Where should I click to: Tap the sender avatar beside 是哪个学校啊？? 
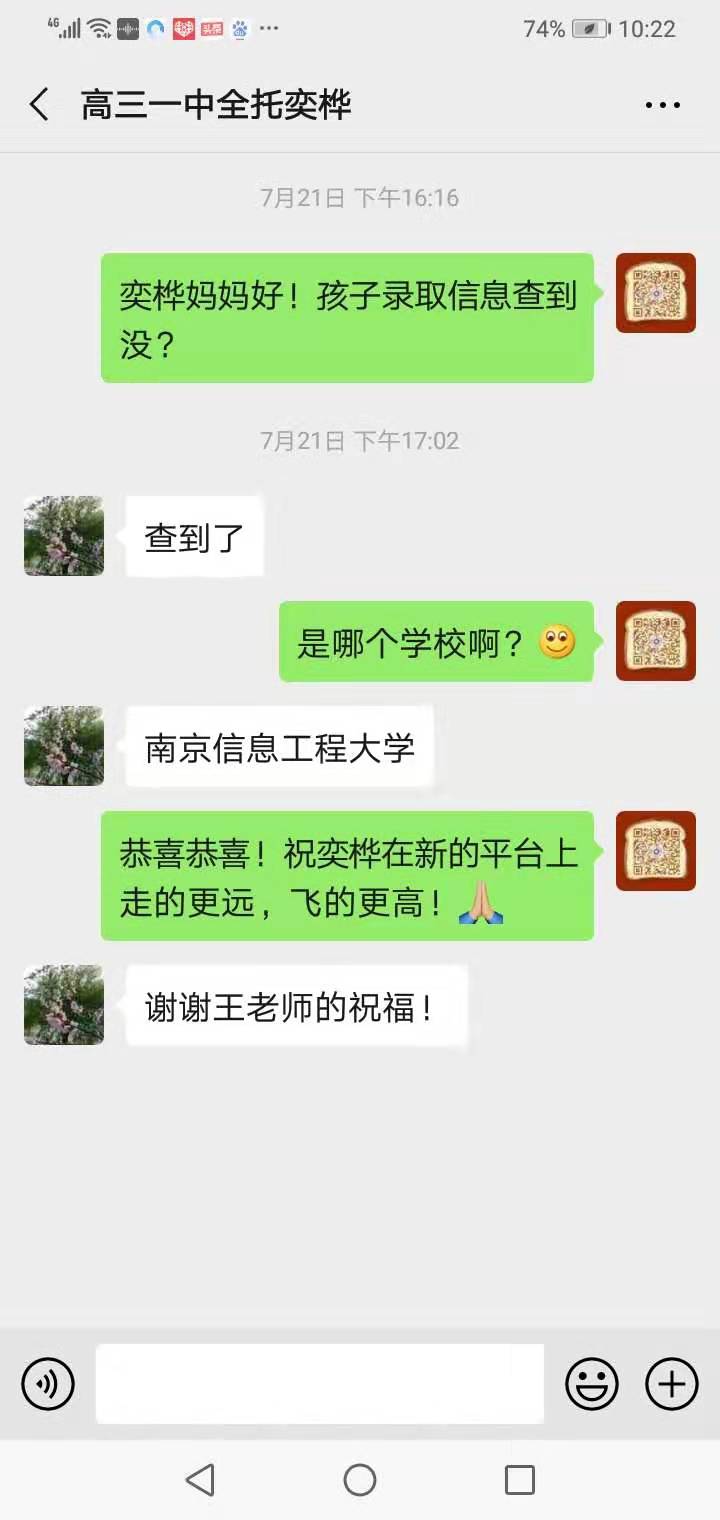point(656,641)
